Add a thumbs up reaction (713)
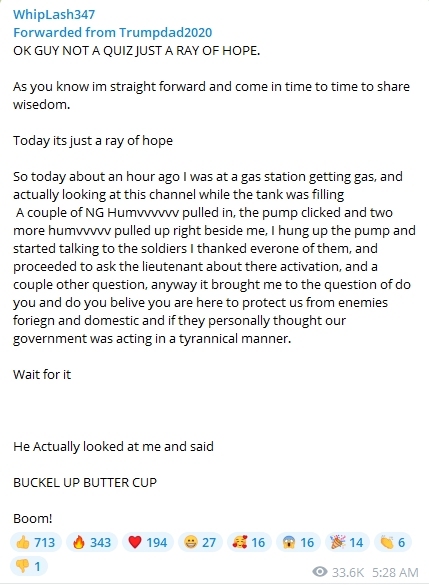This screenshot has width=429, height=585. tap(35, 542)
